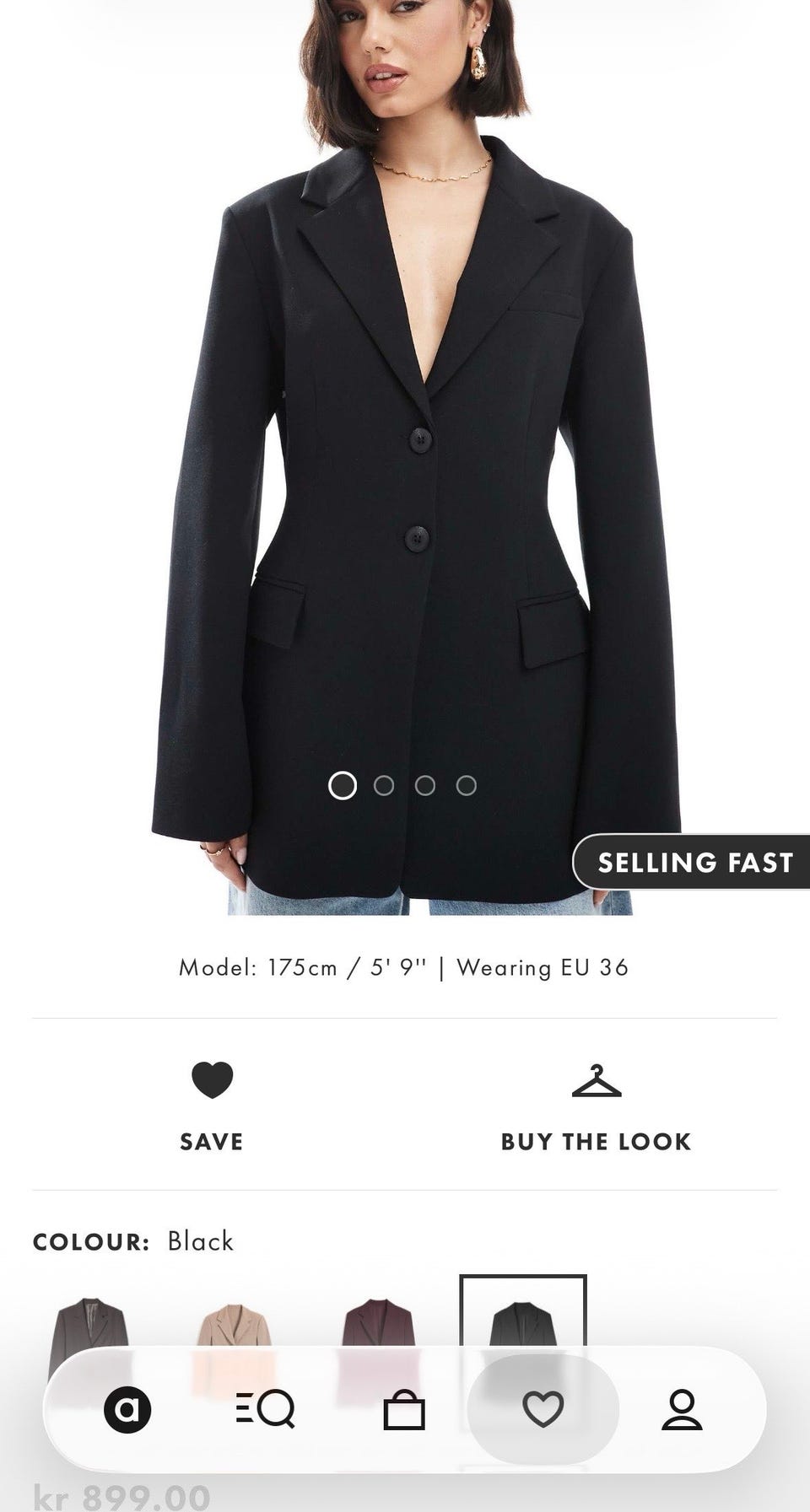Open Buy The Look
The height and width of the screenshot is (1512, 810).
(x=596, y=1106)
